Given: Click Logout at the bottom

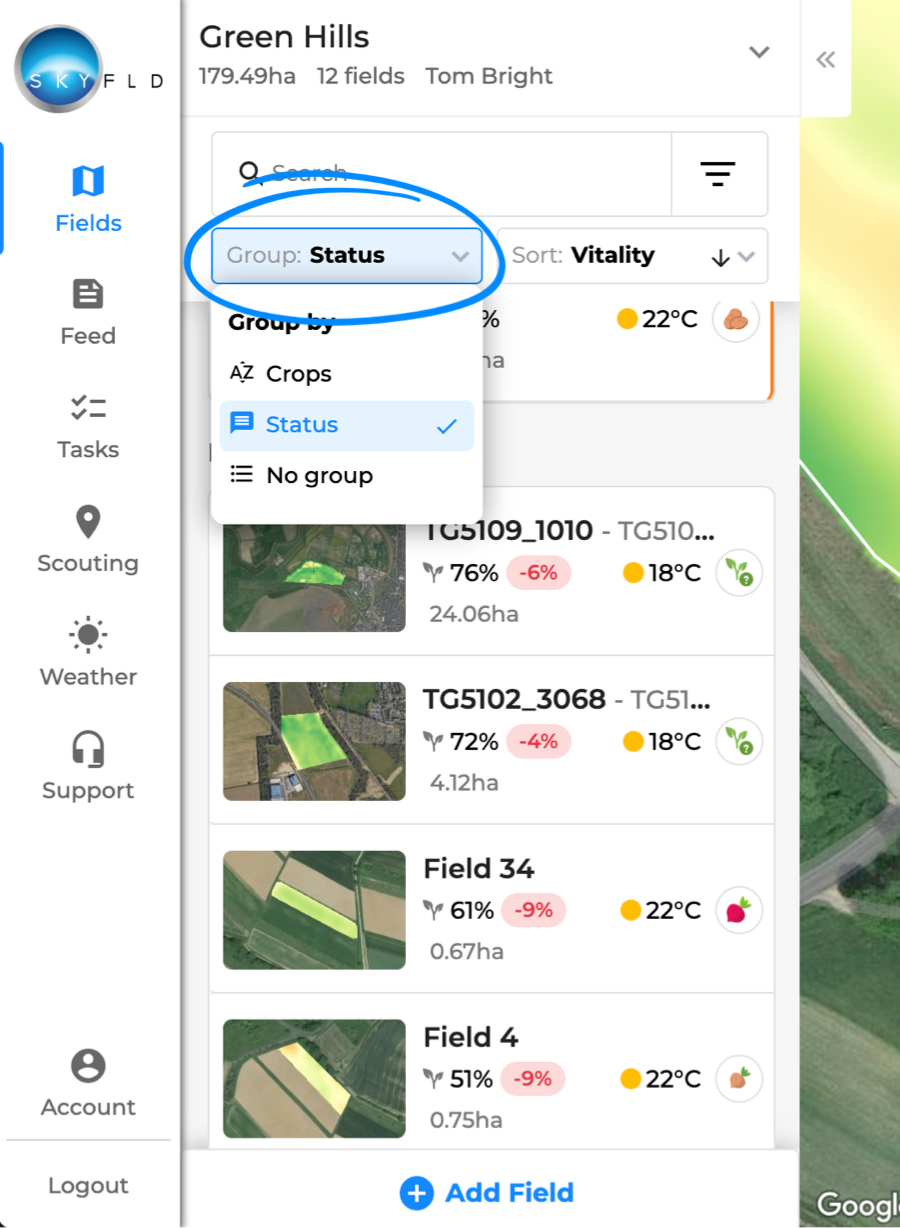Looking at the screenshot, I should [x=88, y=1185].
